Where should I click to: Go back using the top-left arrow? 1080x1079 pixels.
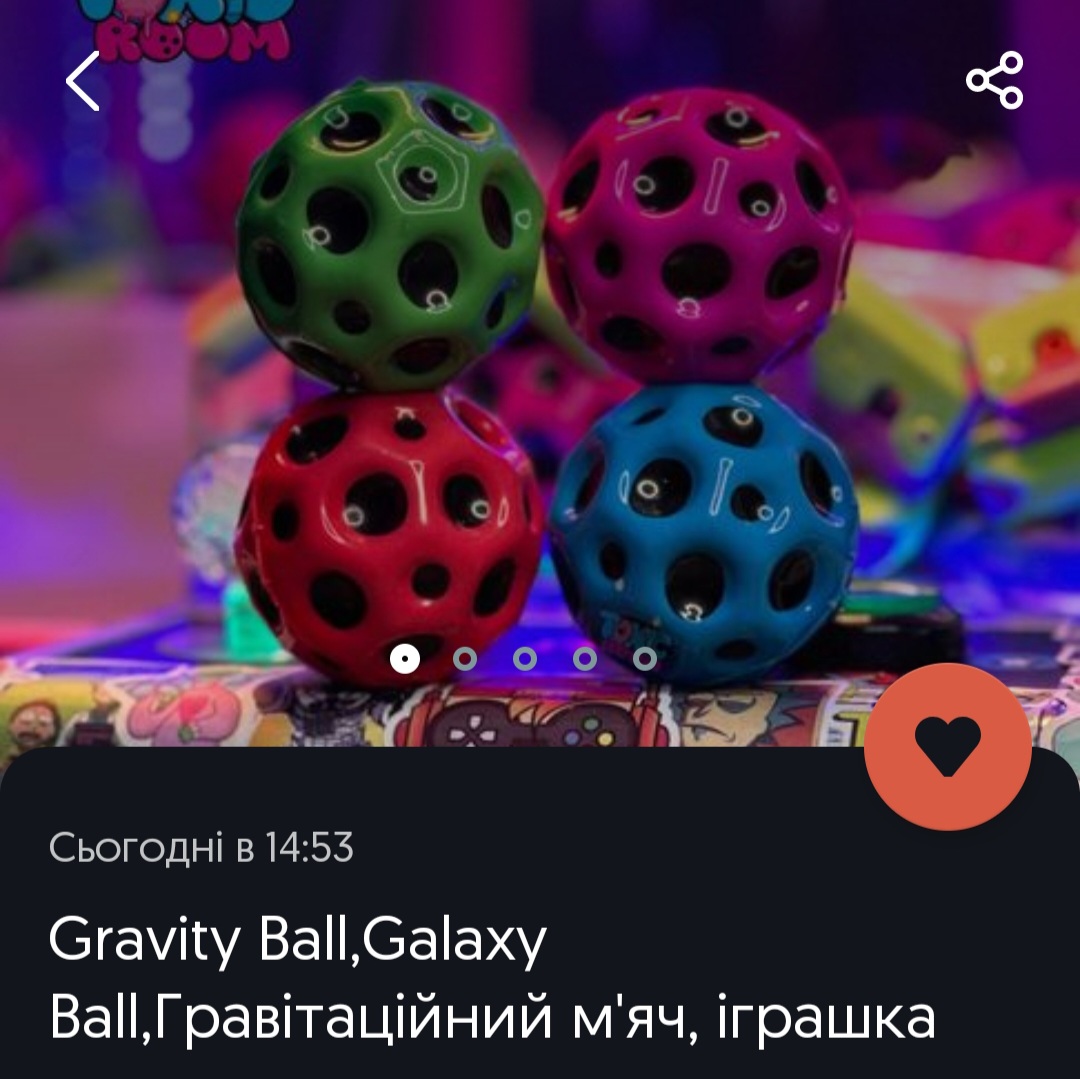tap(84, 81)
